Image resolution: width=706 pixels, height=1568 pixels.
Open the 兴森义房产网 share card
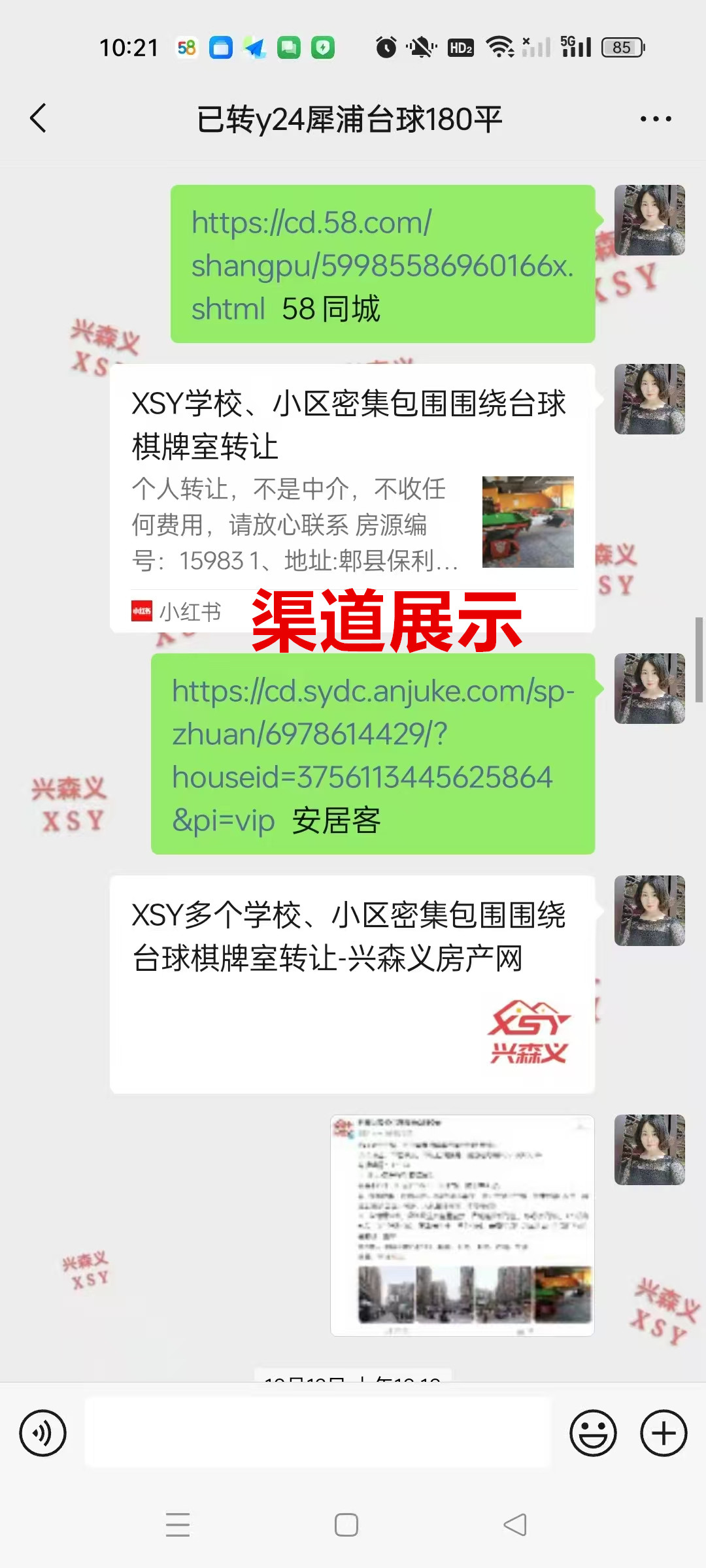(352, 984)
